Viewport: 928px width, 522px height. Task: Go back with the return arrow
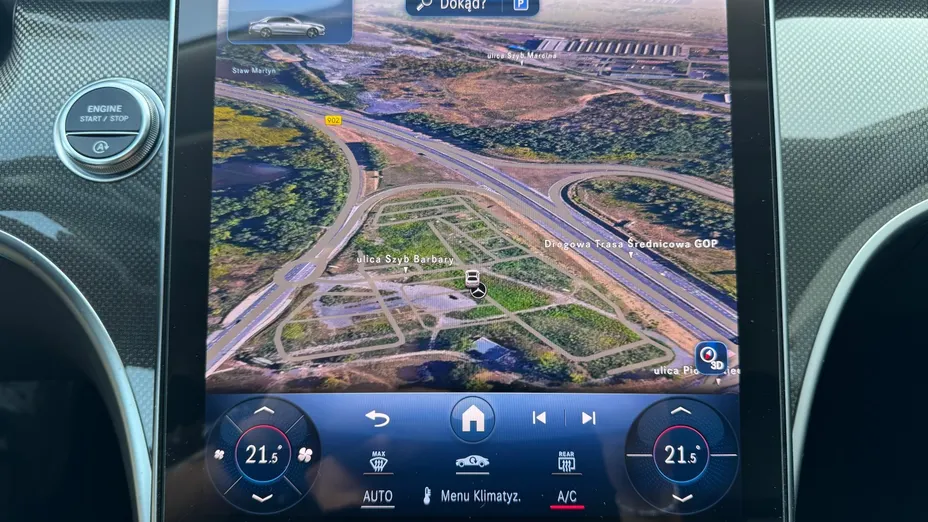[x=377, y=418]
